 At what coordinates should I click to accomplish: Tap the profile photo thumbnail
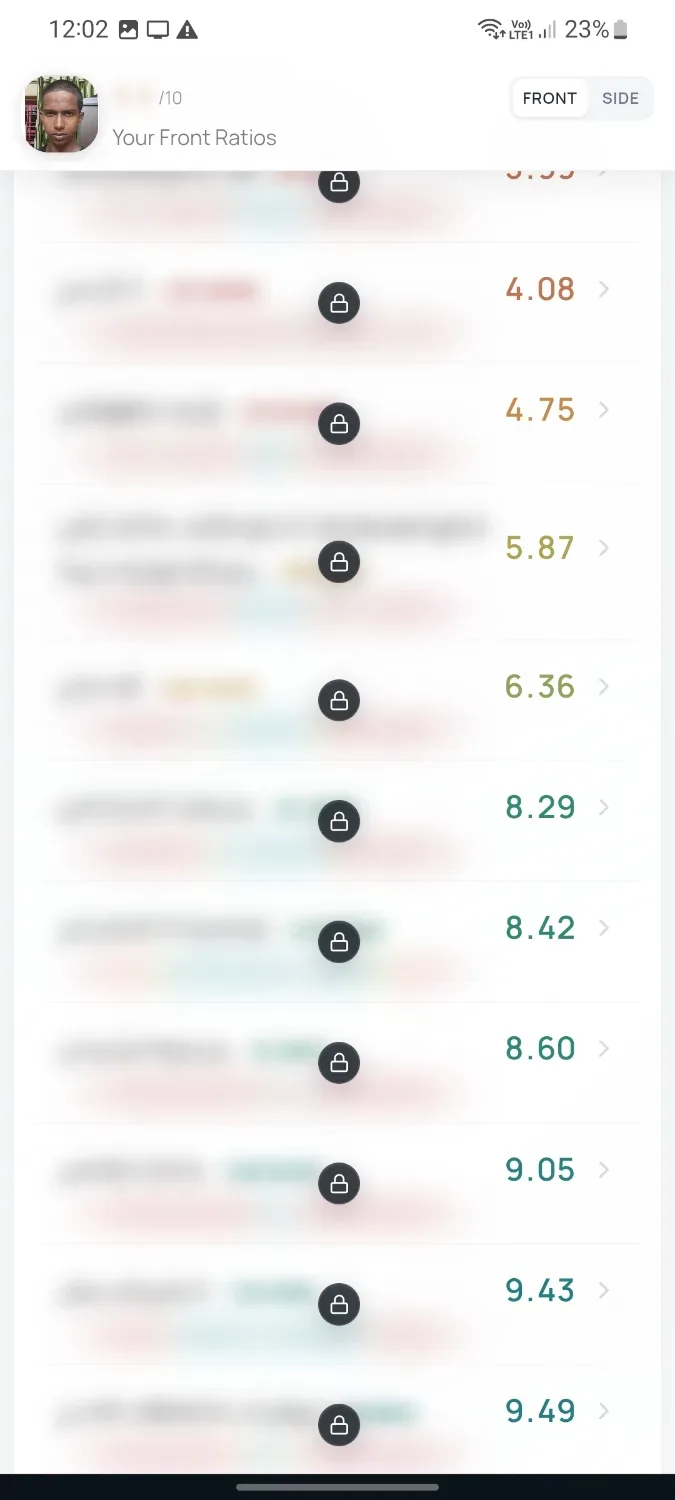(61, 114)
